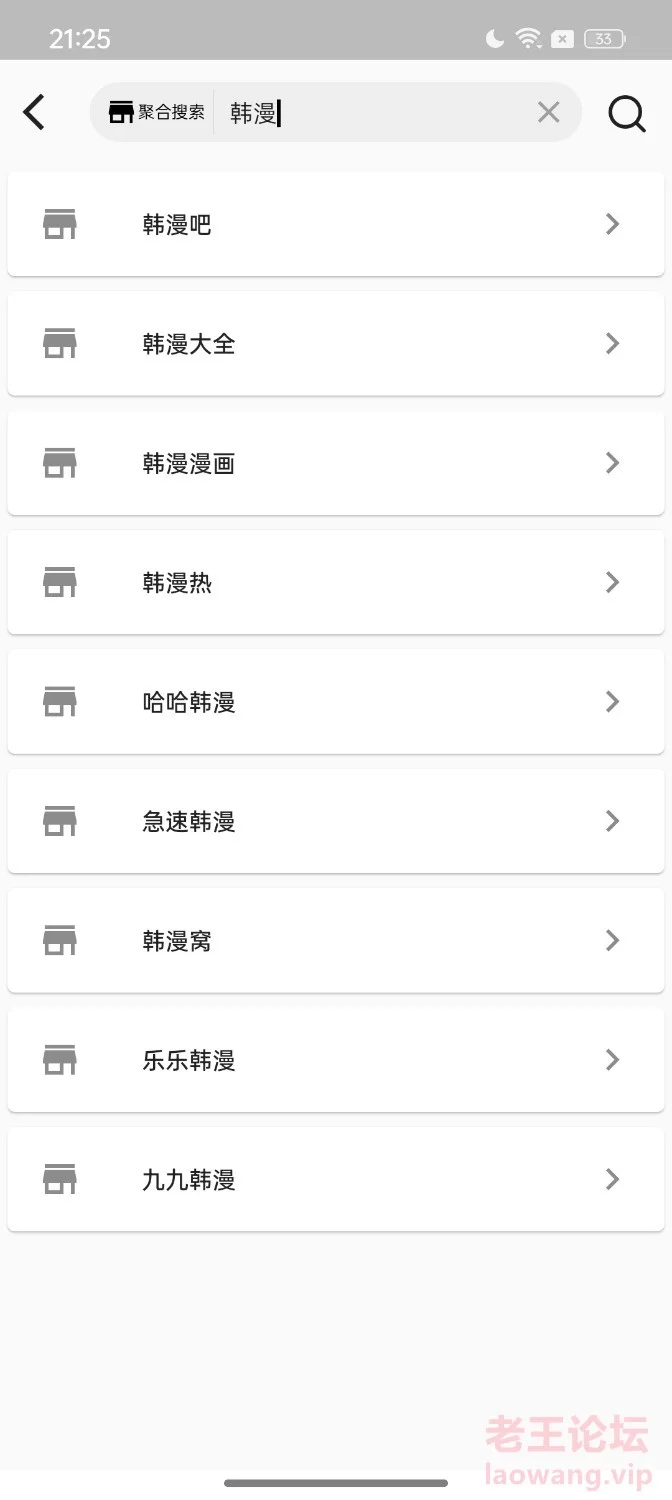
Task: Open the 韩漫大全 source
Action: pos(336,343)
